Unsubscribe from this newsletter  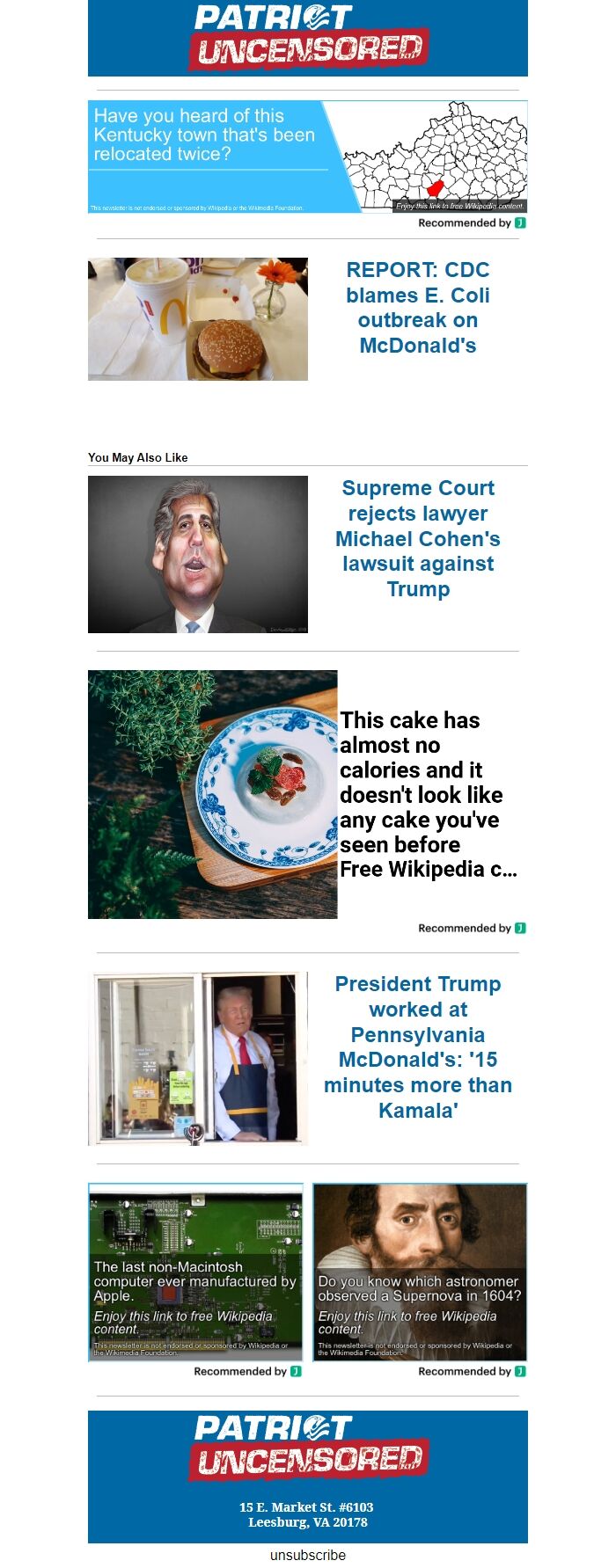[308, 1555]
